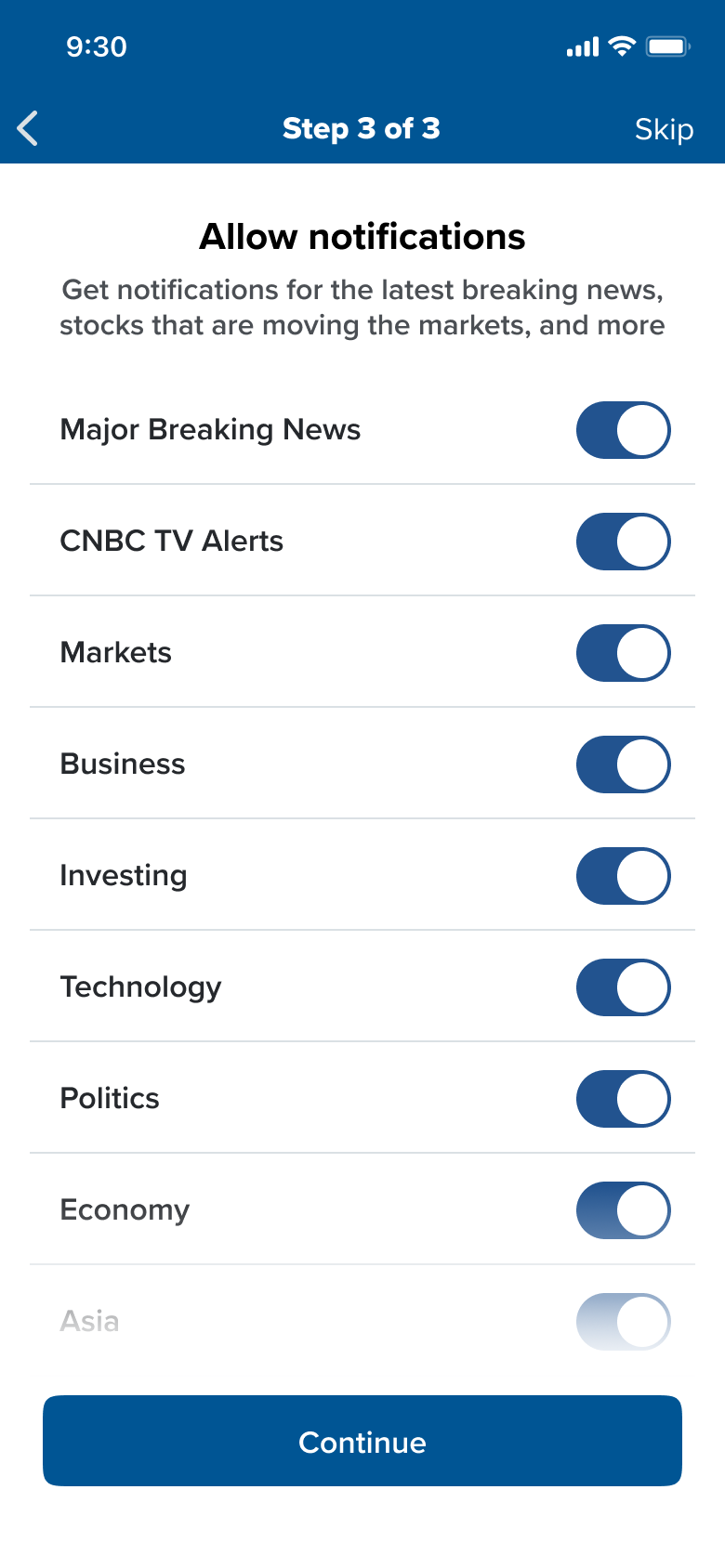Turn off Asia notifications
725x1568 pixels.
click(623, 1322)
